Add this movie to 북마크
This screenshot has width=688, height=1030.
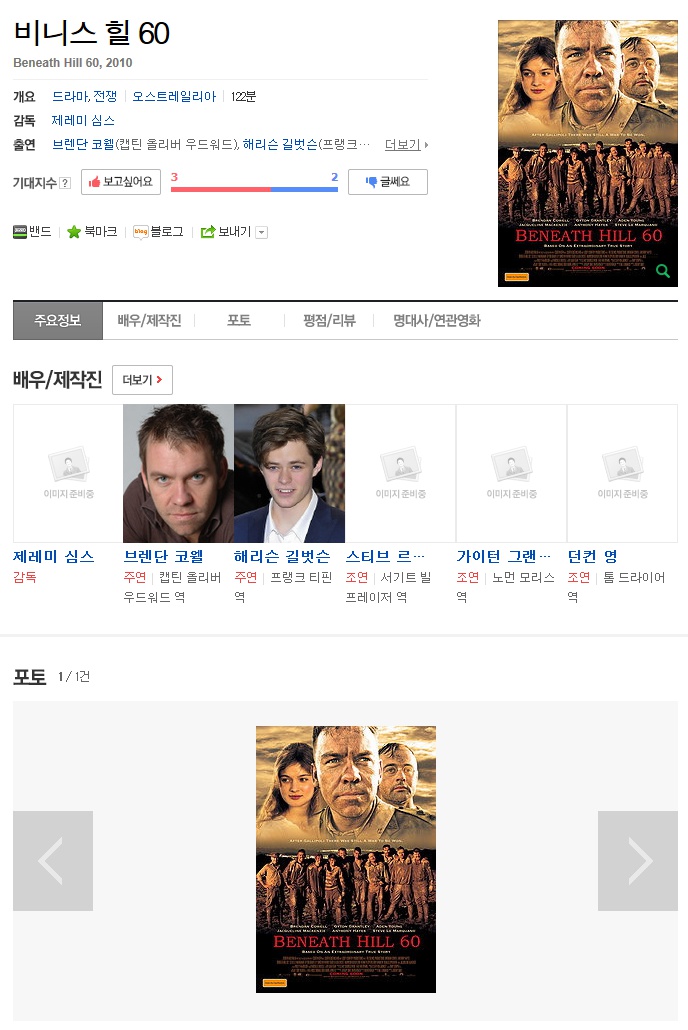coord(92,232)
